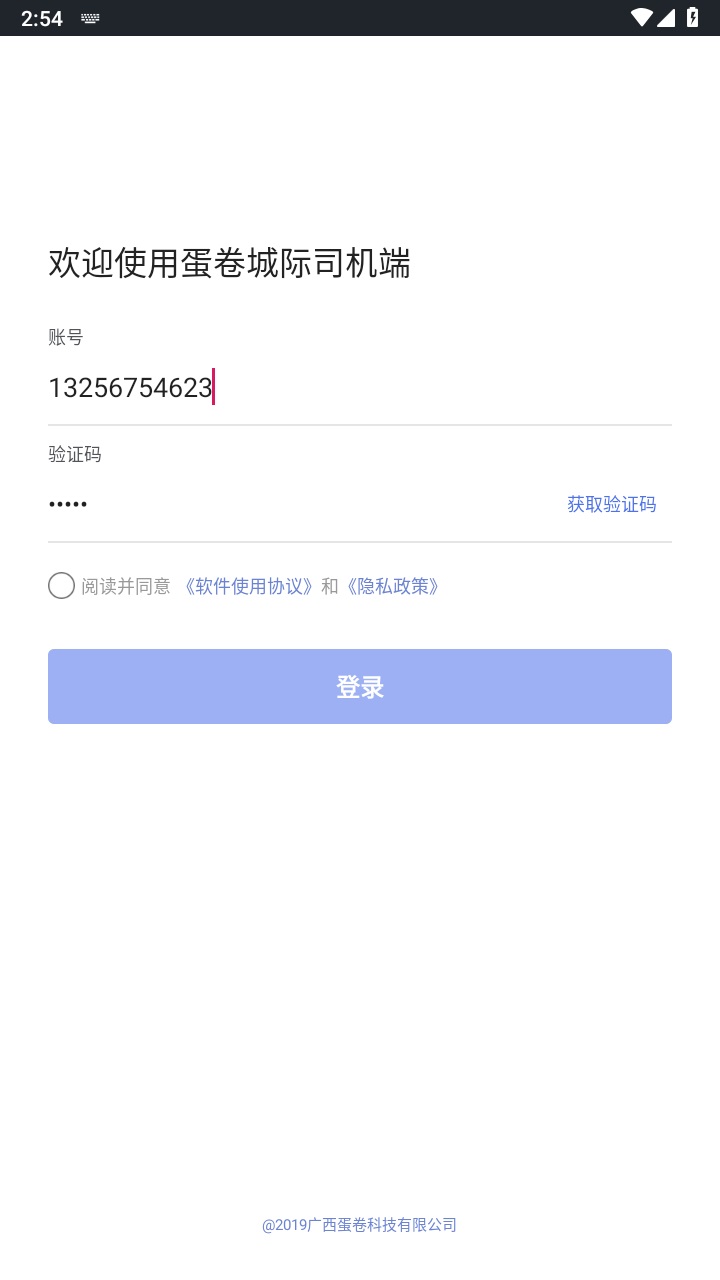Screen dimensions: 720x1280
Task: Tap the 欢迎使用蛋卷城际司机端 title
Action: (x=232, y=263)
